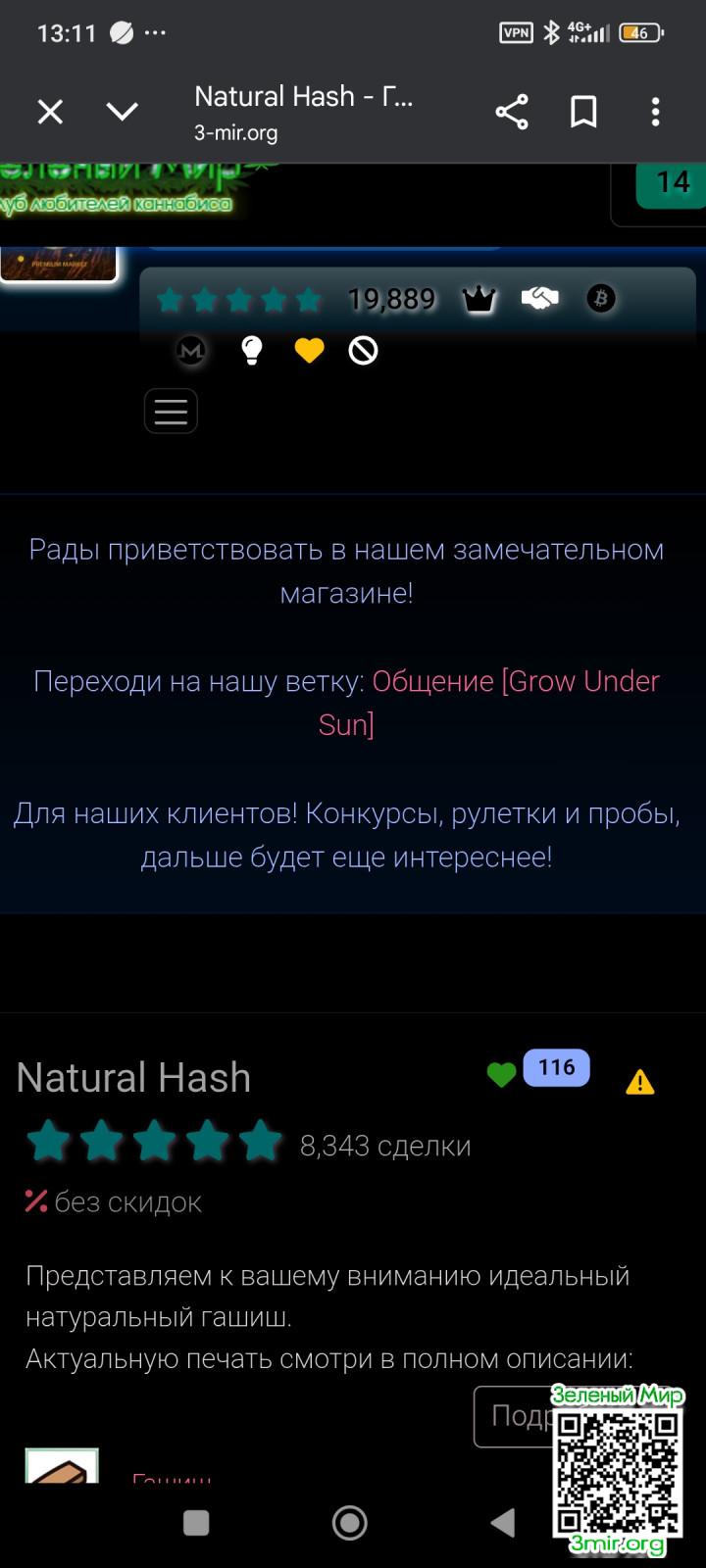
Task: Open the hamburger menu under the rating
Action: coord(171,412)
